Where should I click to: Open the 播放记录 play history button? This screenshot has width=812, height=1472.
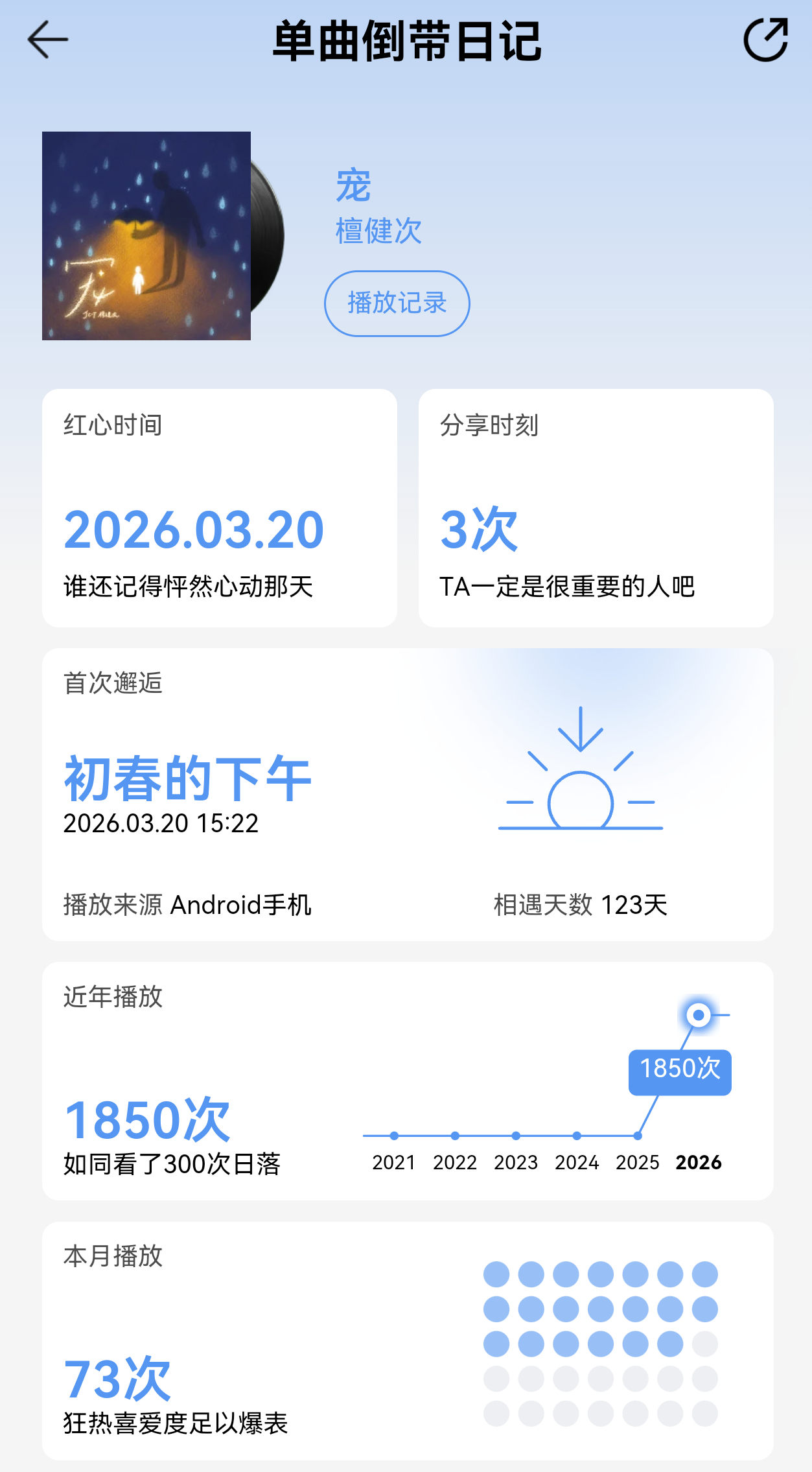pos(397,303)
